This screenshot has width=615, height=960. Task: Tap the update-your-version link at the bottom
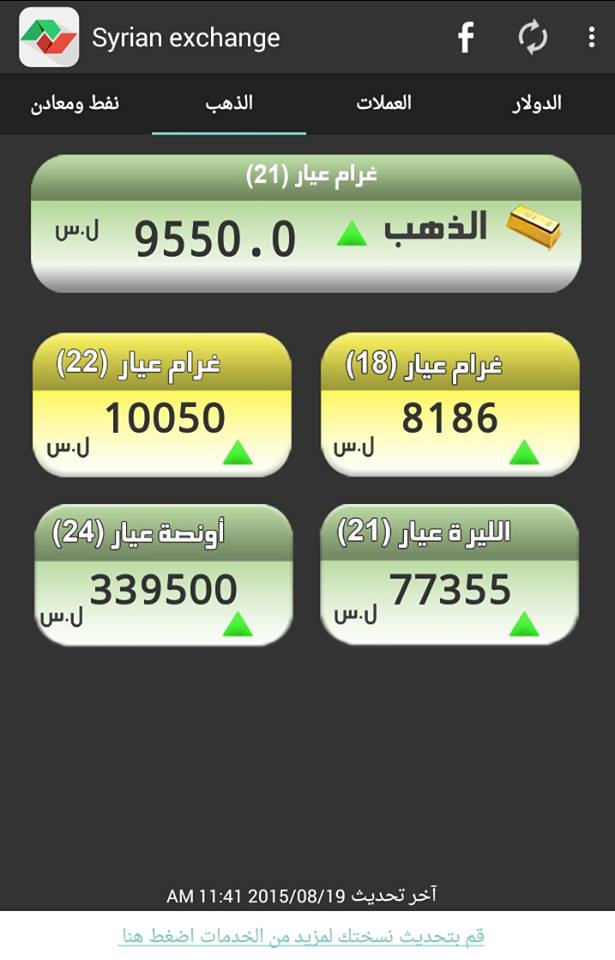pos(302,936)
